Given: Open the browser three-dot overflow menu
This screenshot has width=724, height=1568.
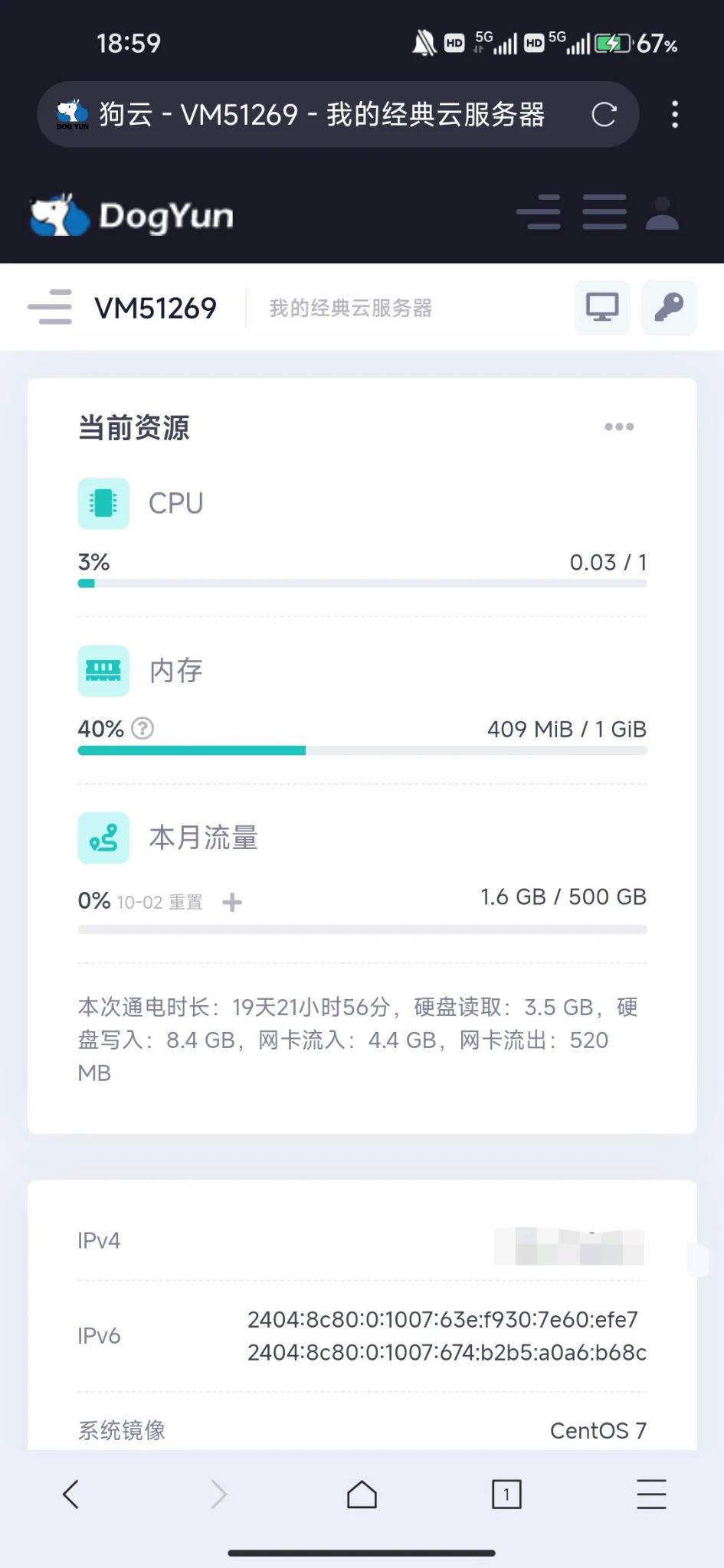Looking at the screenshot, I should tap(674, 115).
